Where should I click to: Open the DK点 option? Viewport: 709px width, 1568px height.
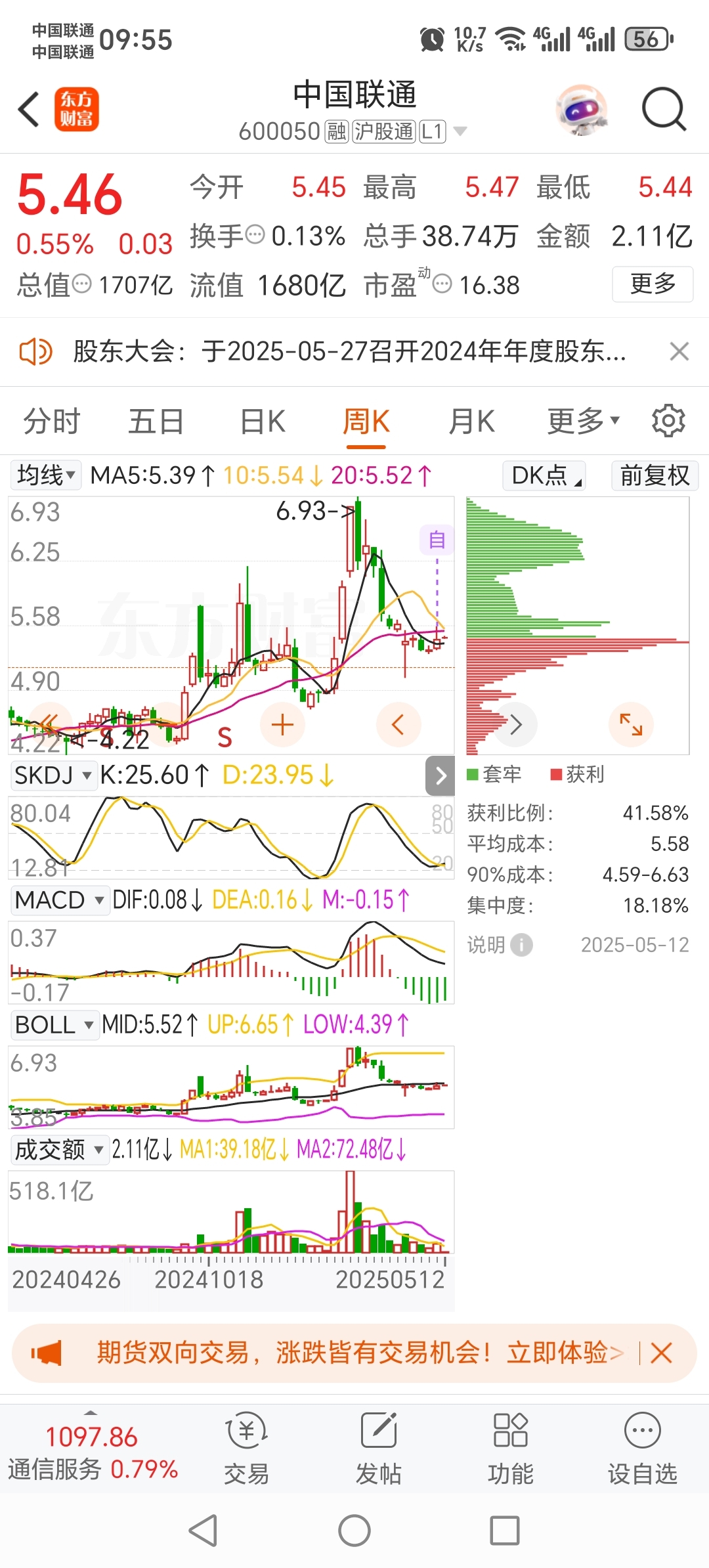[x=544, y=475]
